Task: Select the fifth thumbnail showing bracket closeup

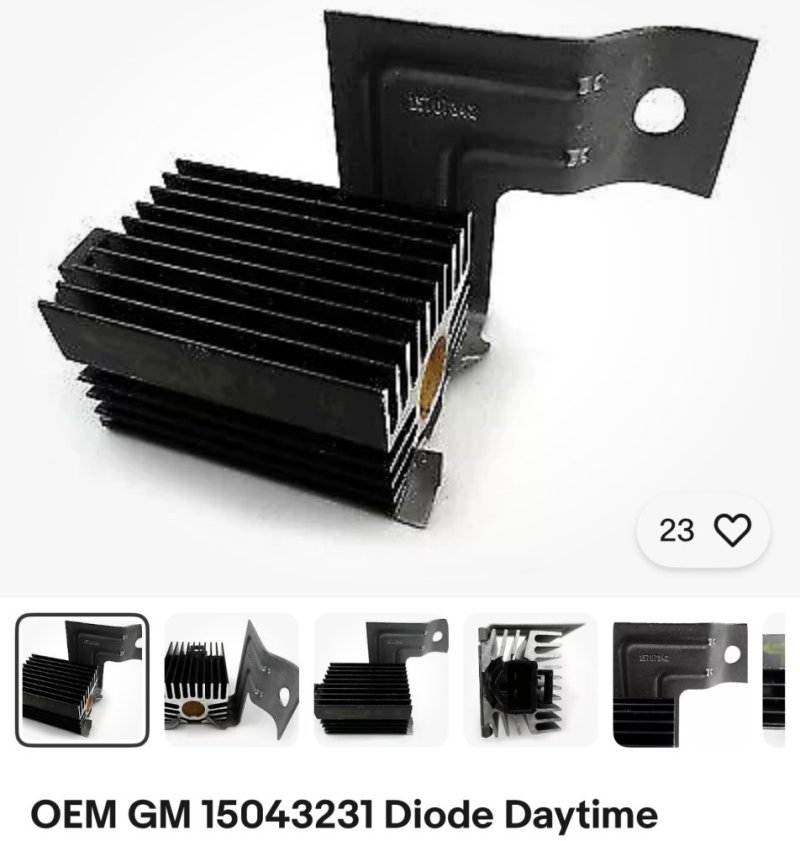Action: (680, 680)
